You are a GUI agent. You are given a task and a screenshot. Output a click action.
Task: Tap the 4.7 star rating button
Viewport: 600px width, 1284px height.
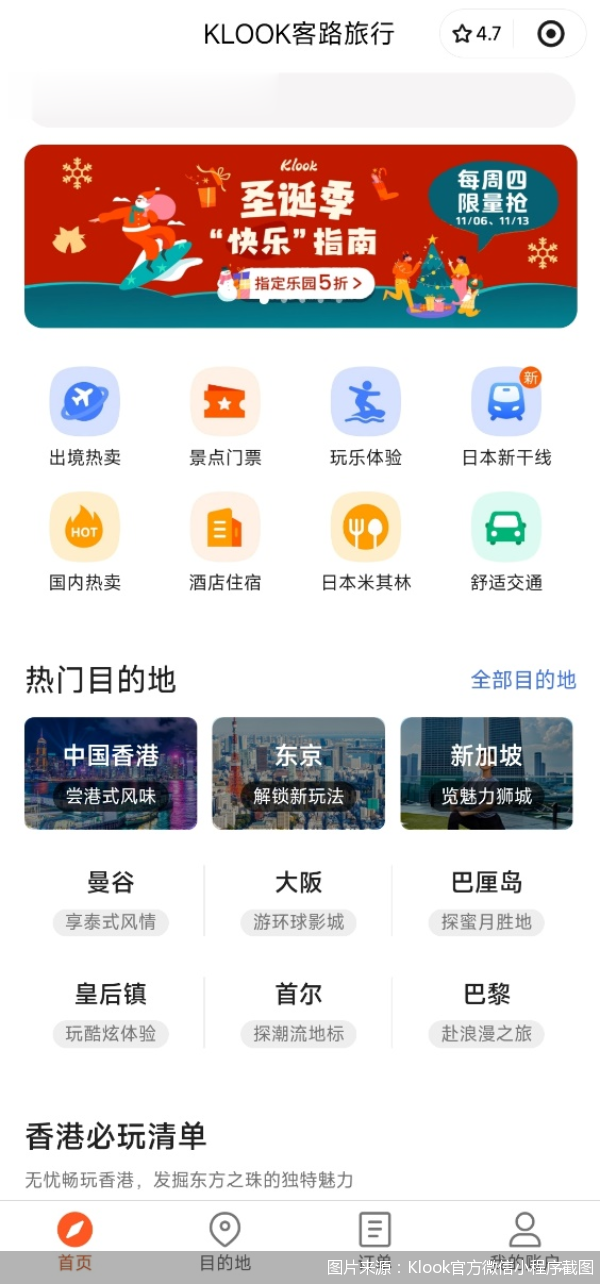477,34
